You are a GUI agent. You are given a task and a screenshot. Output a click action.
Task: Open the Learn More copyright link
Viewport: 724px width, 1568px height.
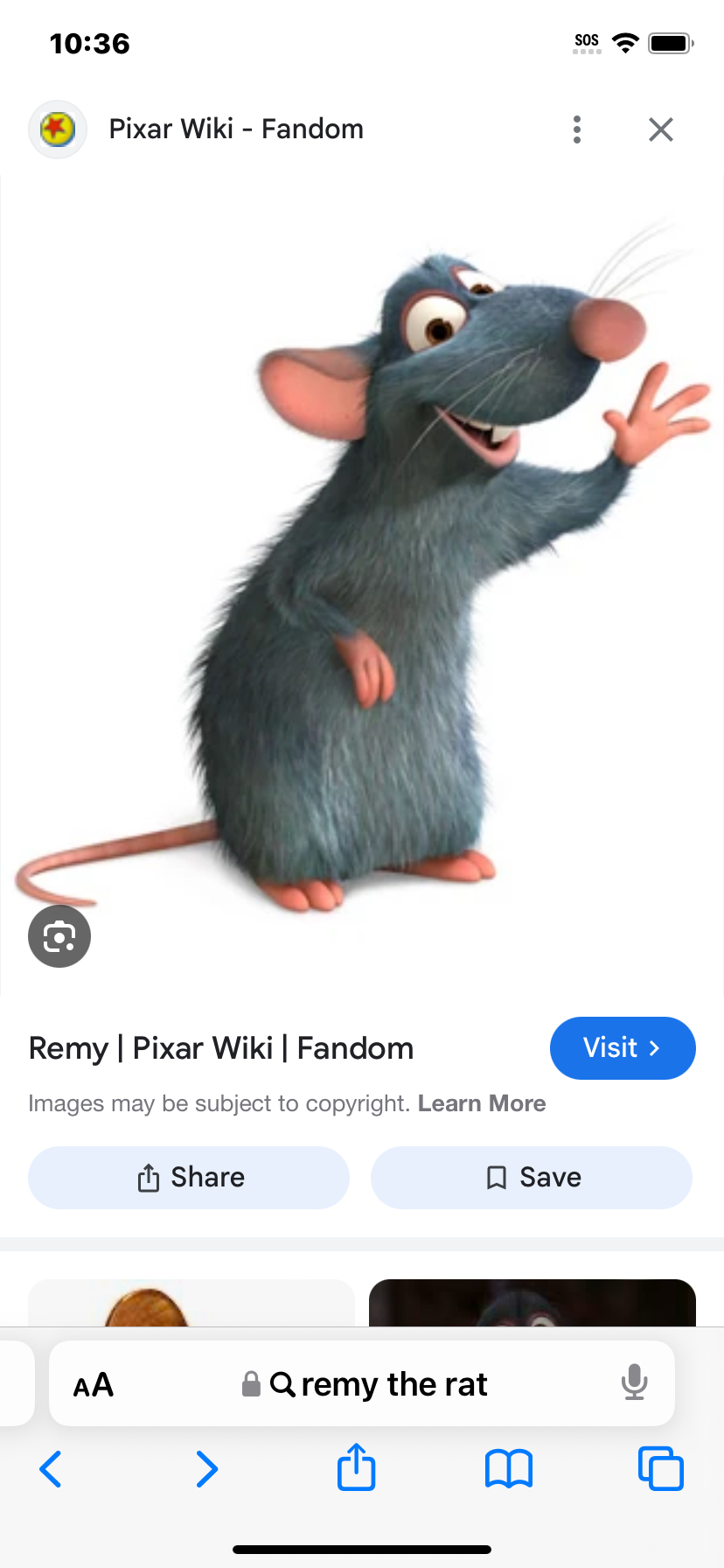481,1103
